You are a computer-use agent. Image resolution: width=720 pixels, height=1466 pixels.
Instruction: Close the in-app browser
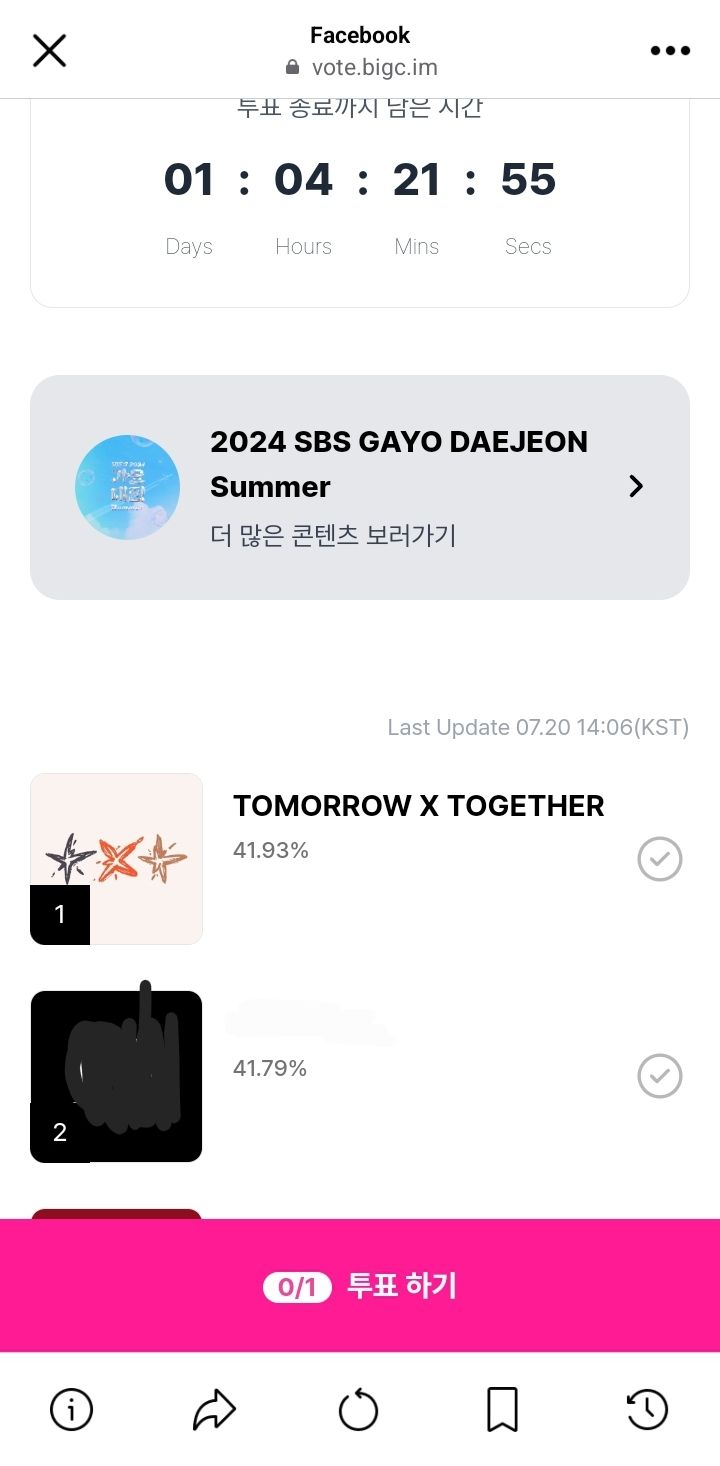tap(49, 50)
